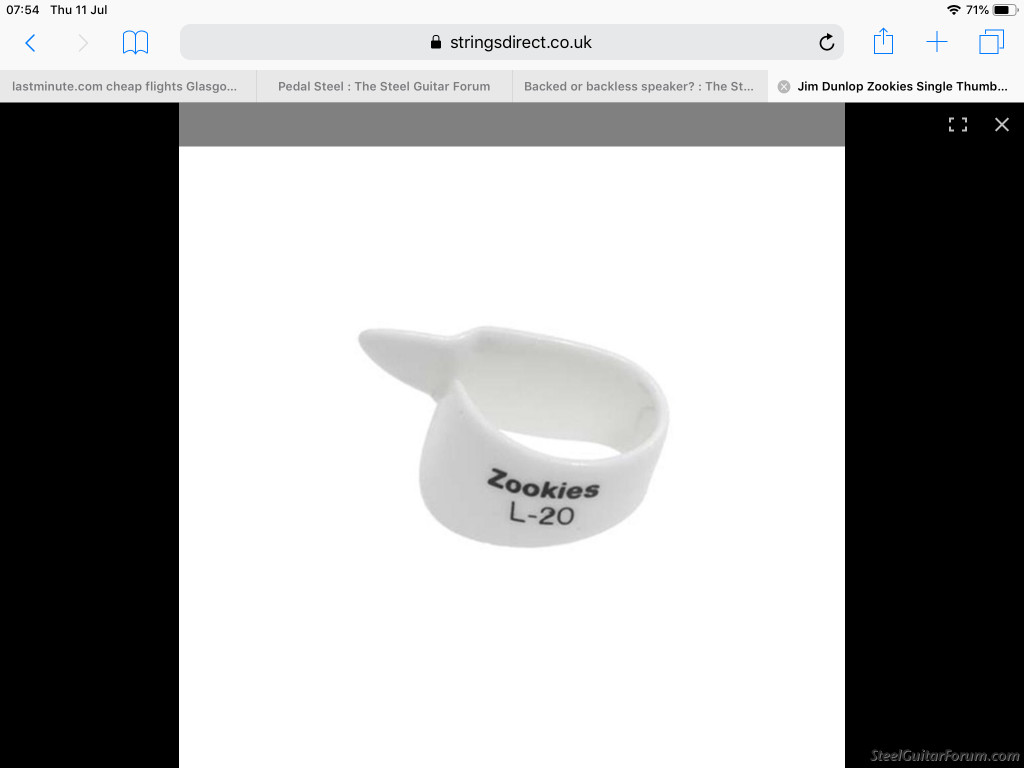1024x768 pixels.
Task: Close the product image lightbox
Action: [x=1002, y=124]
